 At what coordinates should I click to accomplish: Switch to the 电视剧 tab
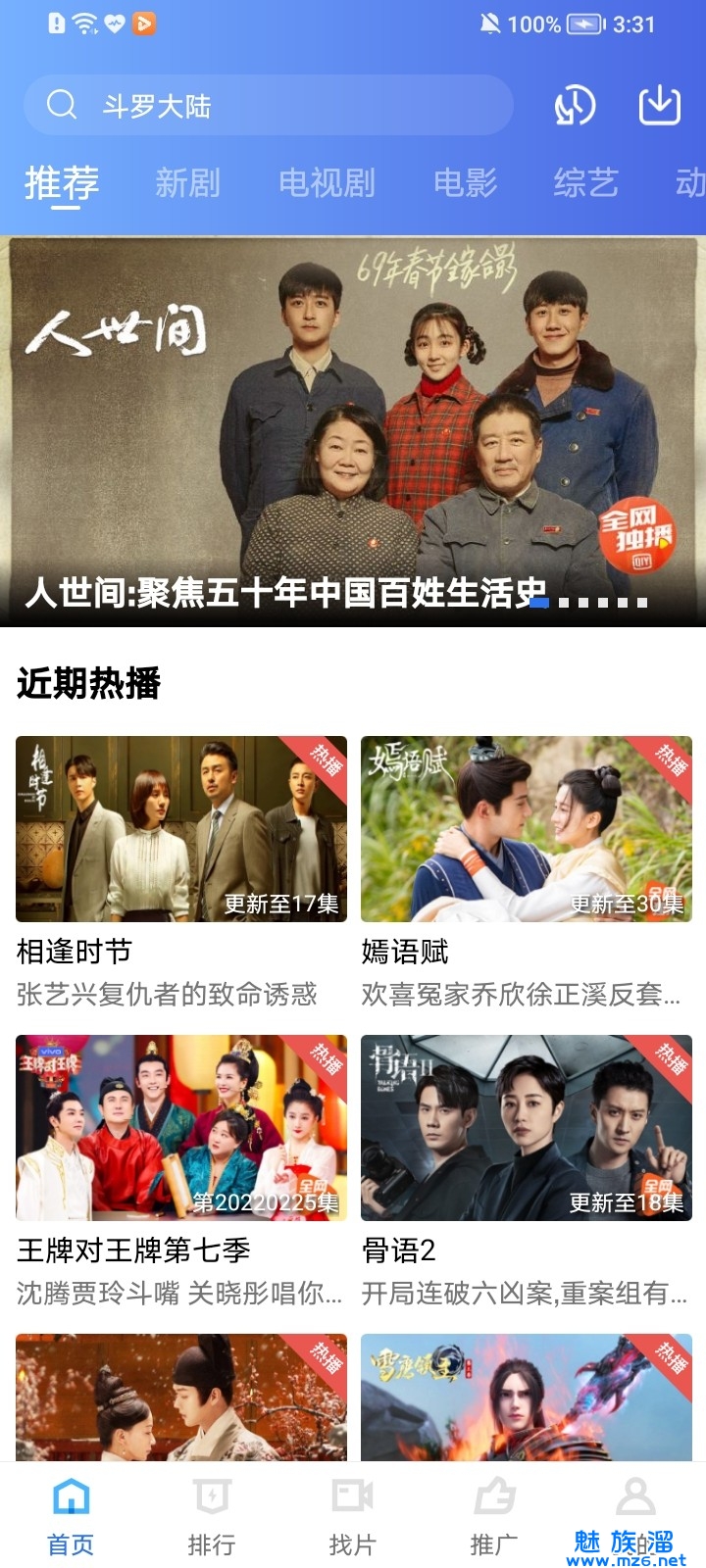point(327,182)
